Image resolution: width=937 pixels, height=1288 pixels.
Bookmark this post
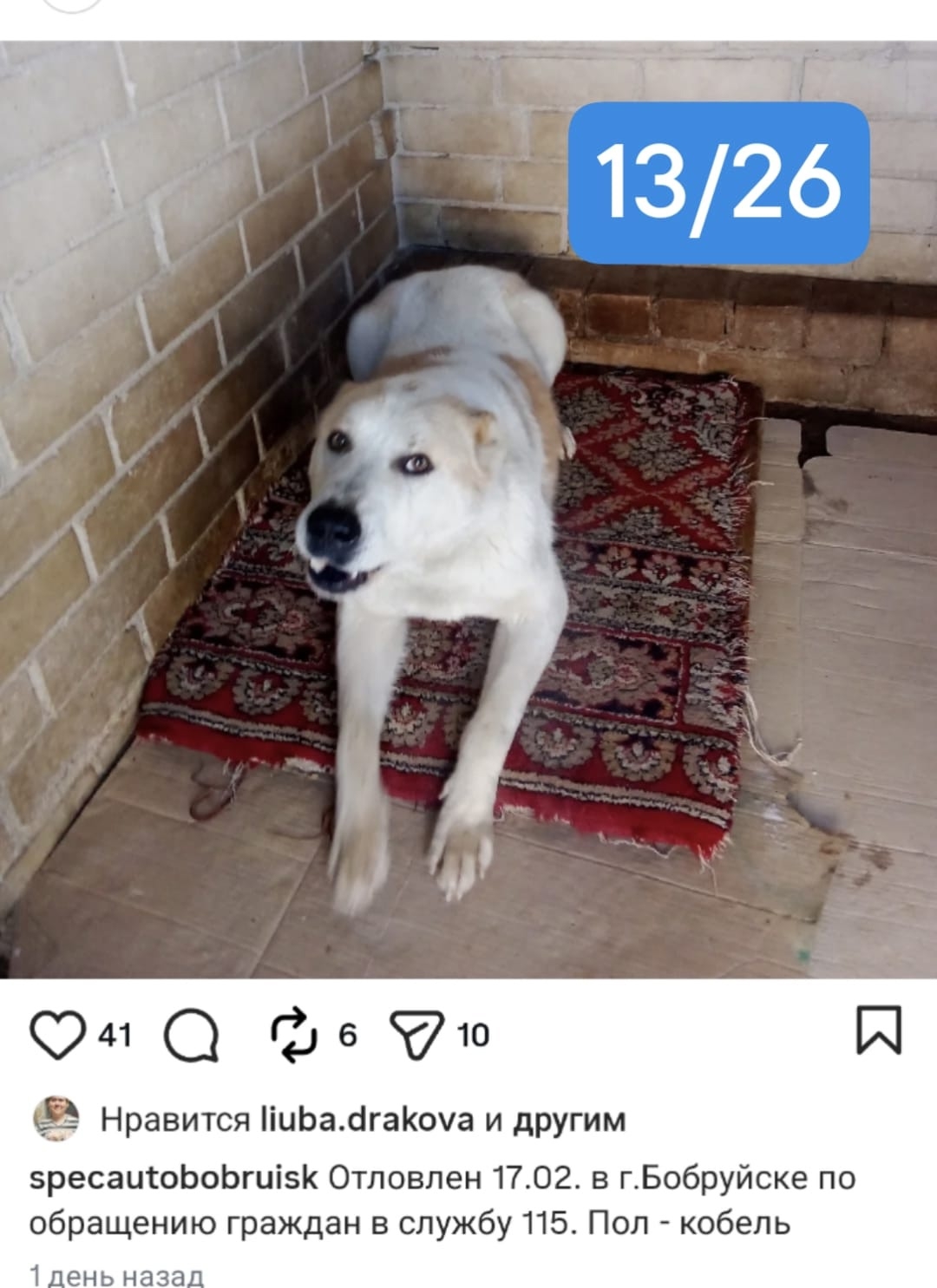coord(879,1031)
